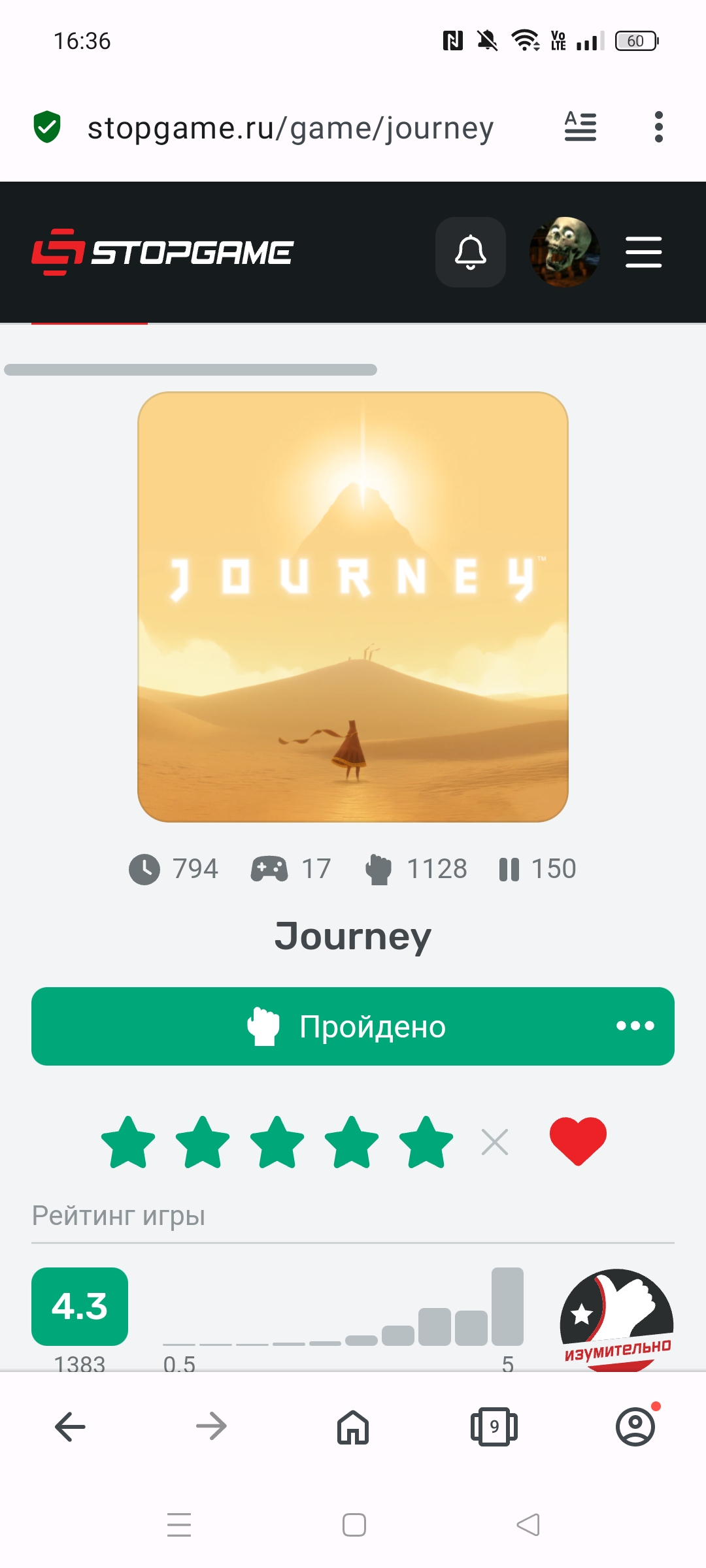Open the Journey cover image

click(353, 607)
